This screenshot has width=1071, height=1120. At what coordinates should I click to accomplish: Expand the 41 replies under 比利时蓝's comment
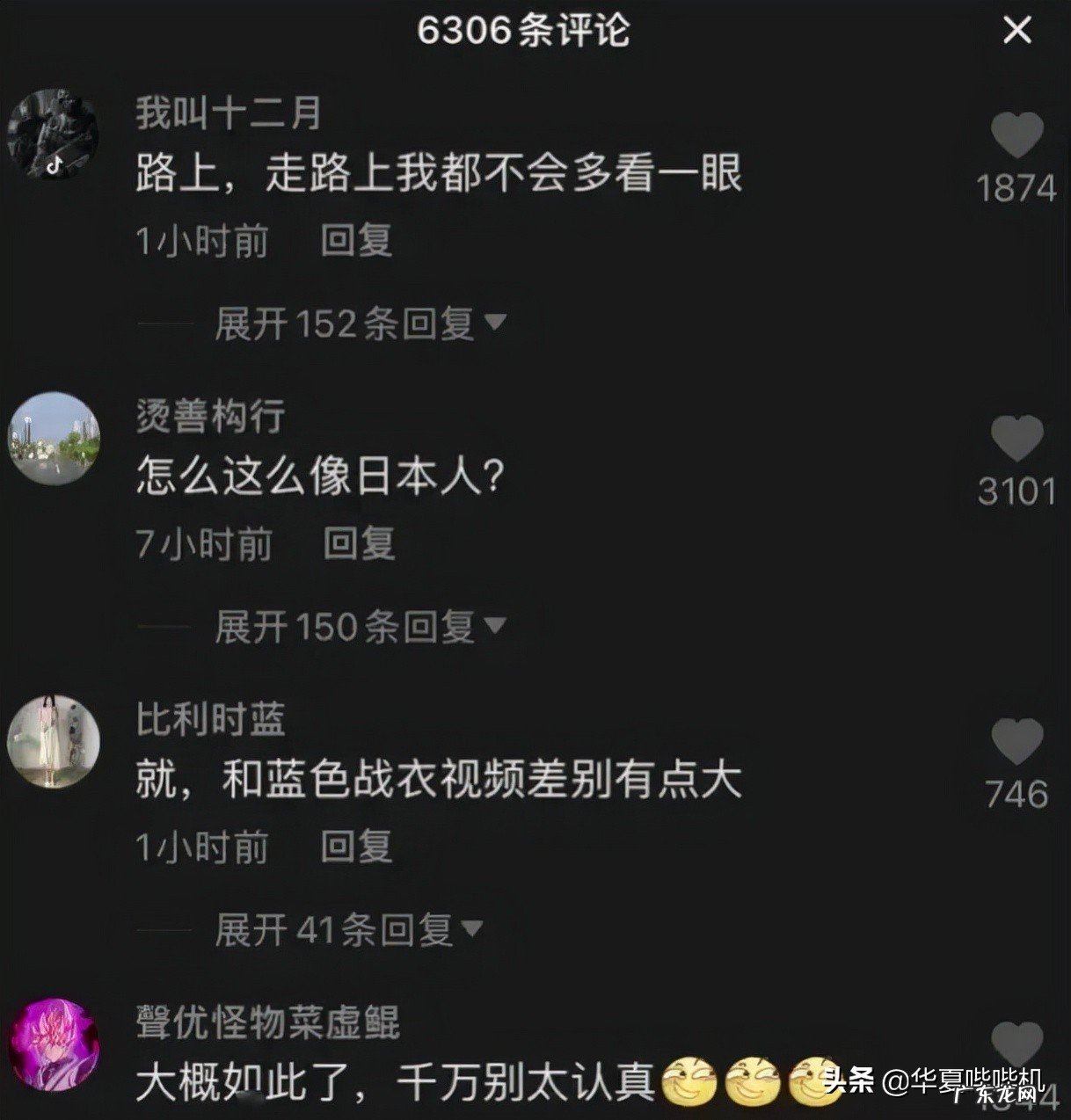pos(334,930)
